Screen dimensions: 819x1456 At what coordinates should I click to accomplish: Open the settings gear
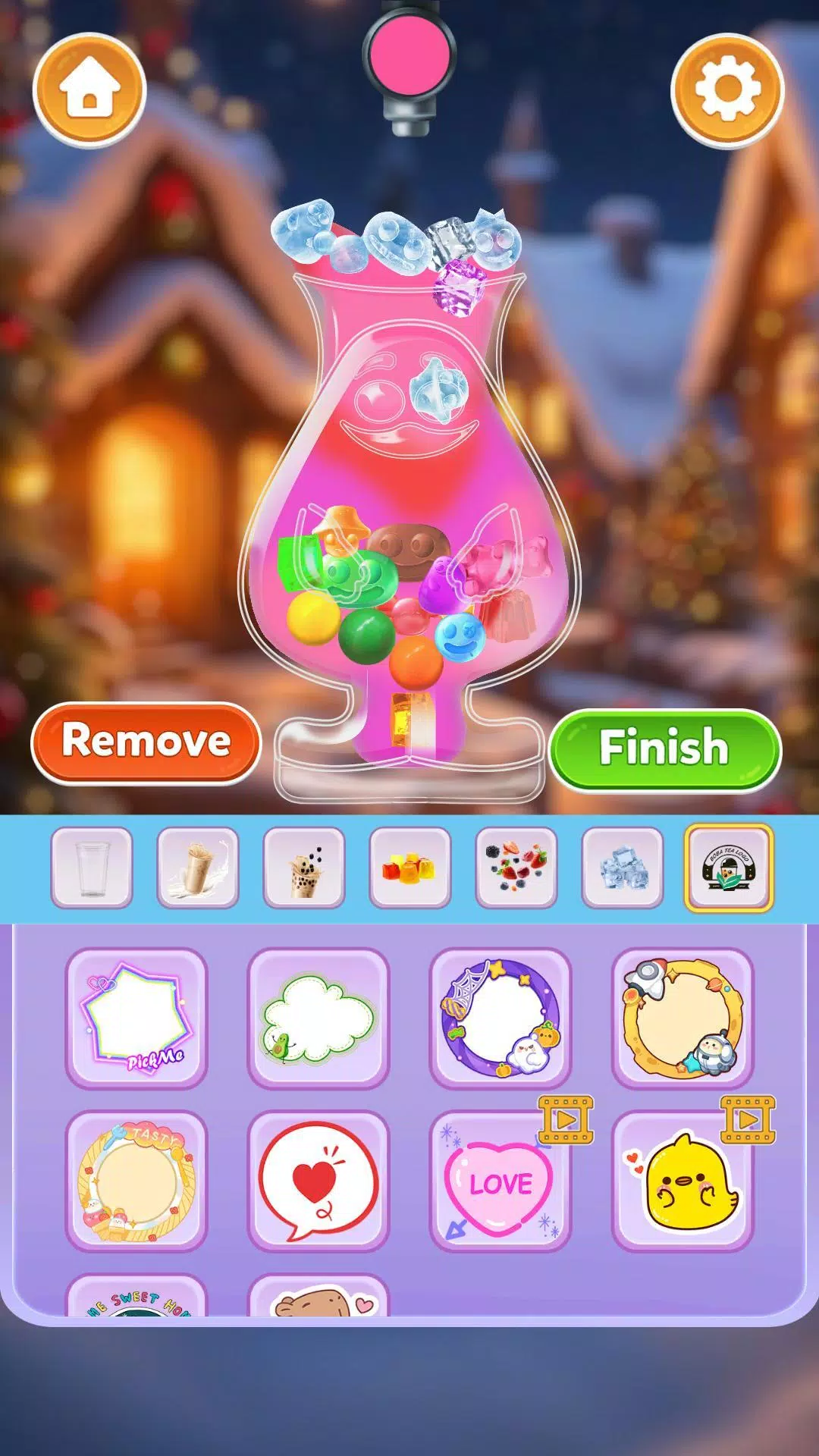[727, 90]
